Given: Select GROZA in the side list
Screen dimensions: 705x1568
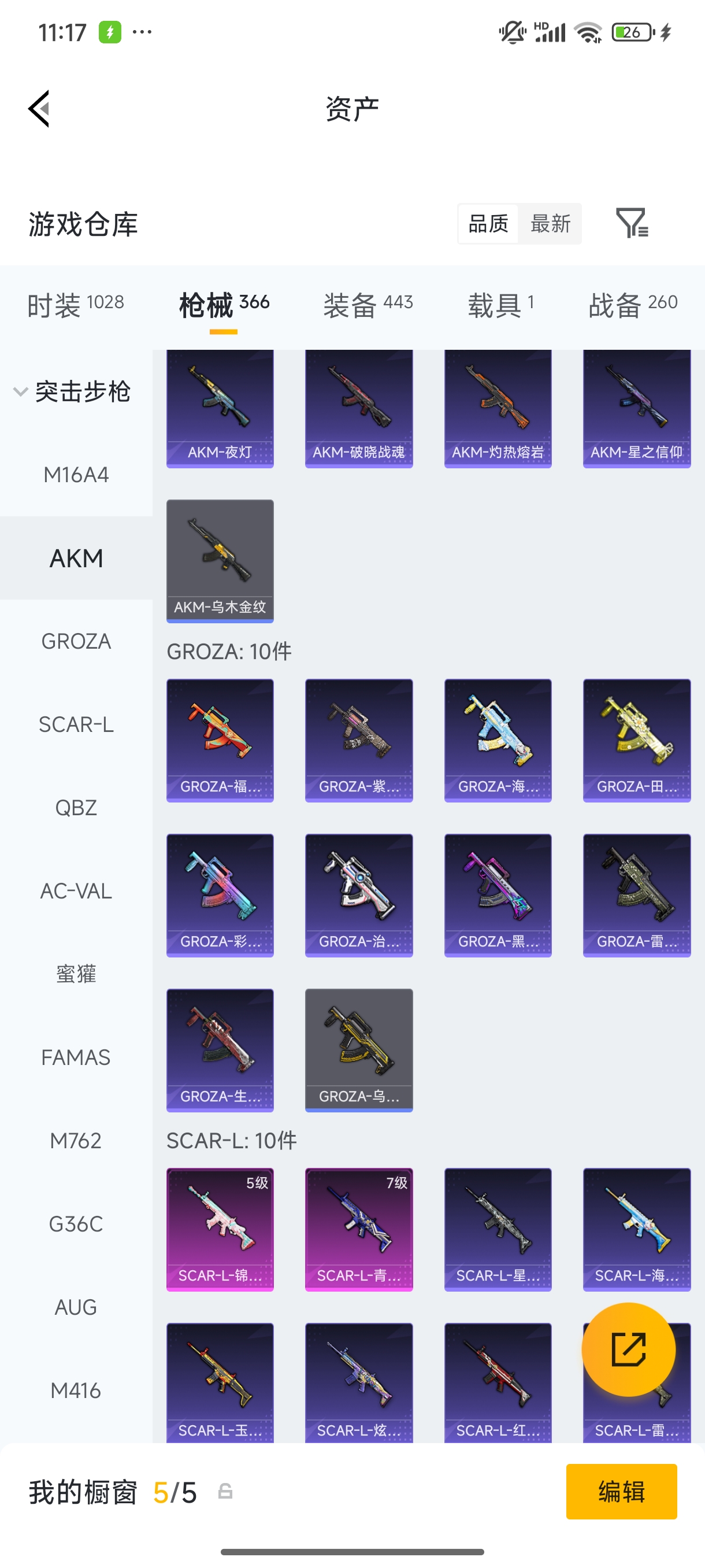Looking at the screenshot, I should (76, 641).
